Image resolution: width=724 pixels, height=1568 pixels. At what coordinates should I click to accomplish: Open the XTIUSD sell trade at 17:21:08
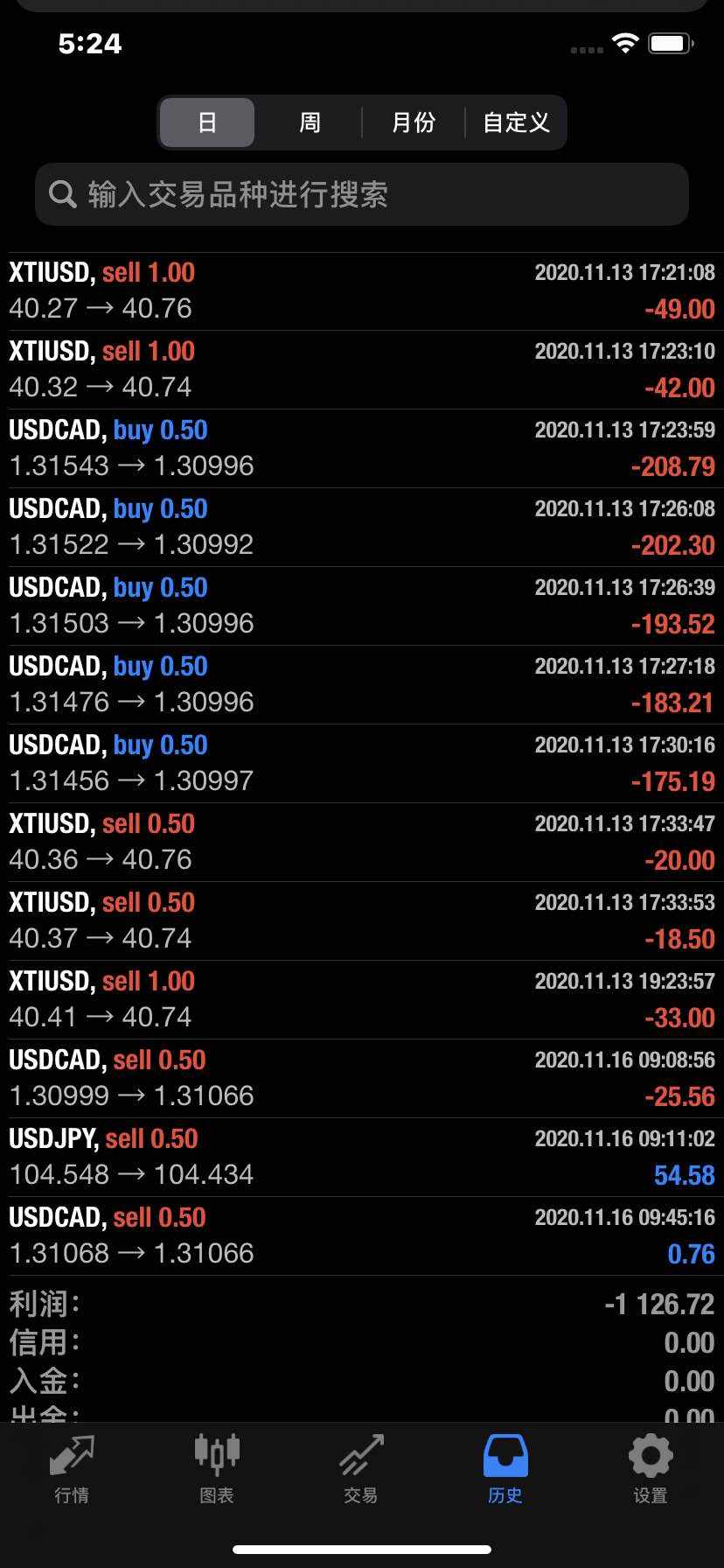(362, 290)
